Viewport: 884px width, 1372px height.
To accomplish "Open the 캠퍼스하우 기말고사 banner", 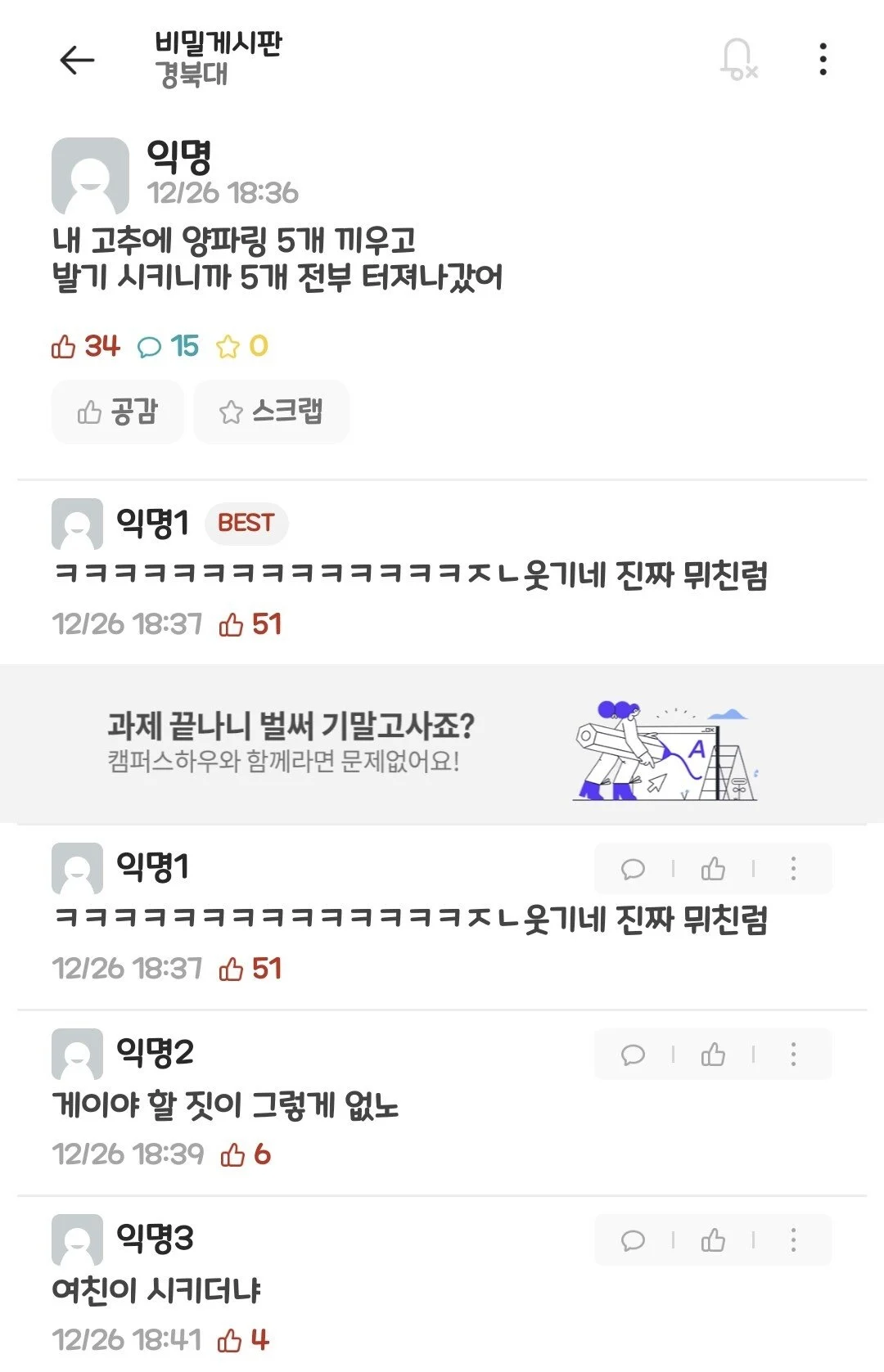I will pos(442,743).
